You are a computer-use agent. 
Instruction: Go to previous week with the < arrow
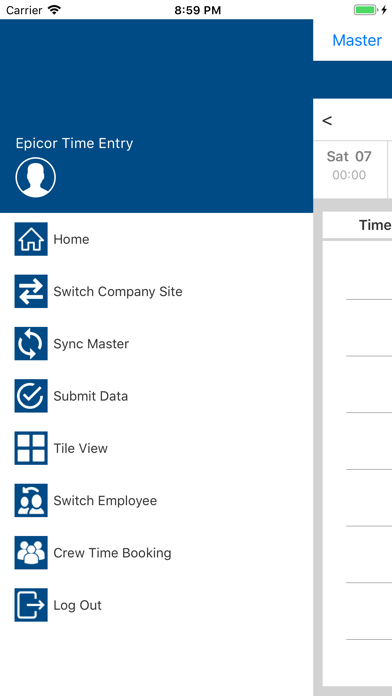click(327, 121)
